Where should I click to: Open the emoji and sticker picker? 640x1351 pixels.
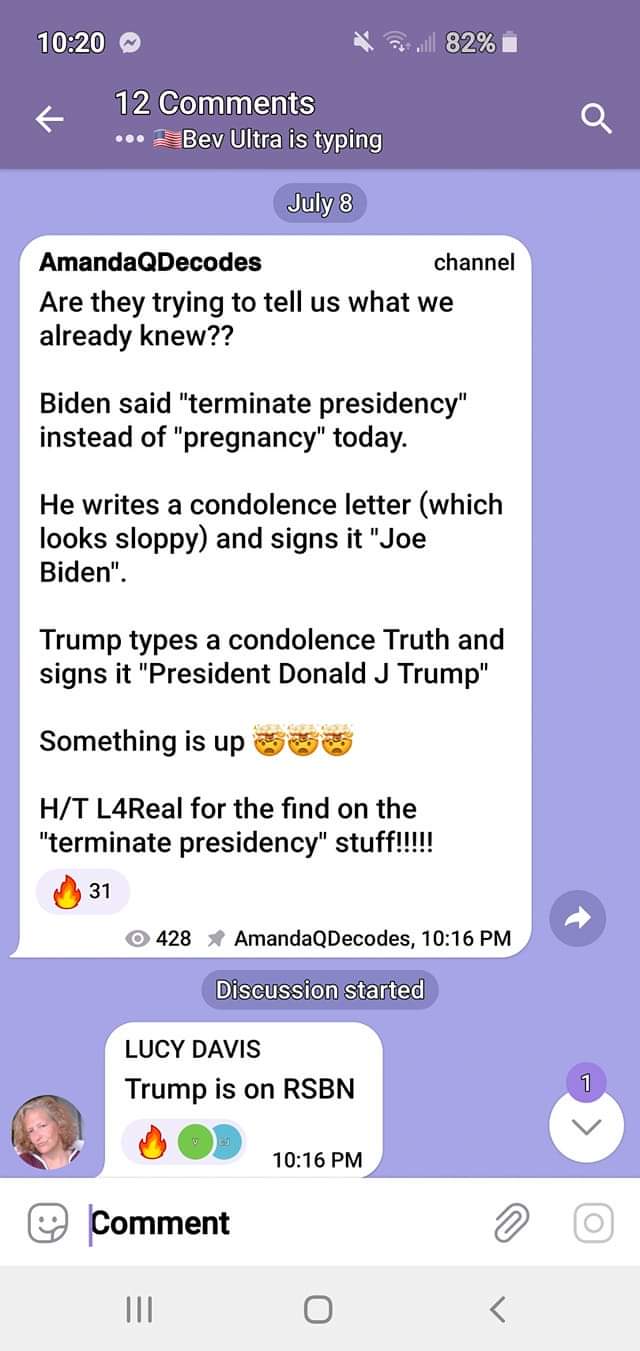(x=46, y=1223)
